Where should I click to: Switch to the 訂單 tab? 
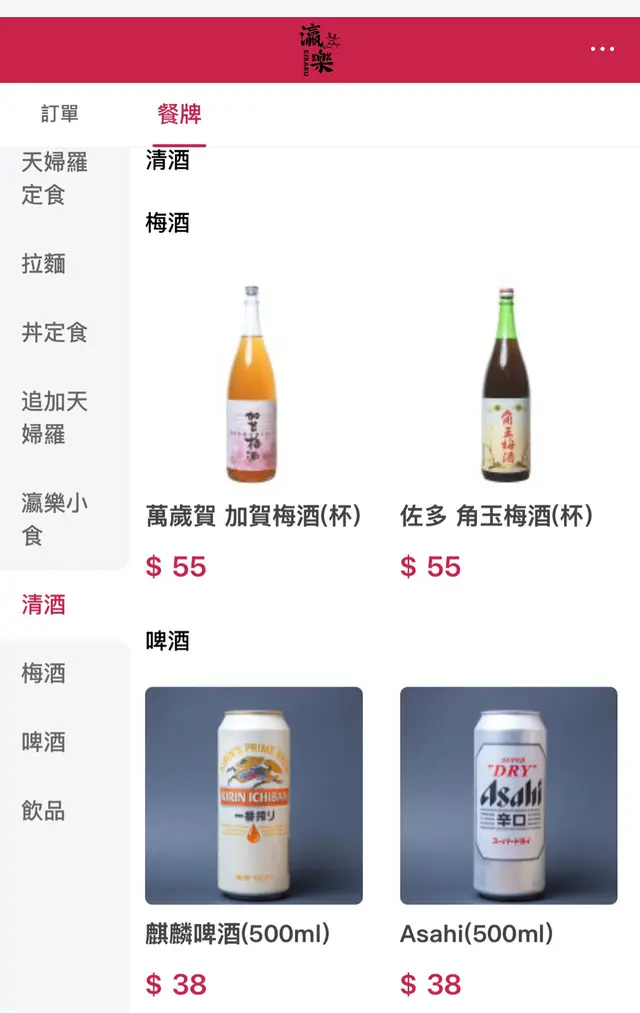[x=60, y=114]
